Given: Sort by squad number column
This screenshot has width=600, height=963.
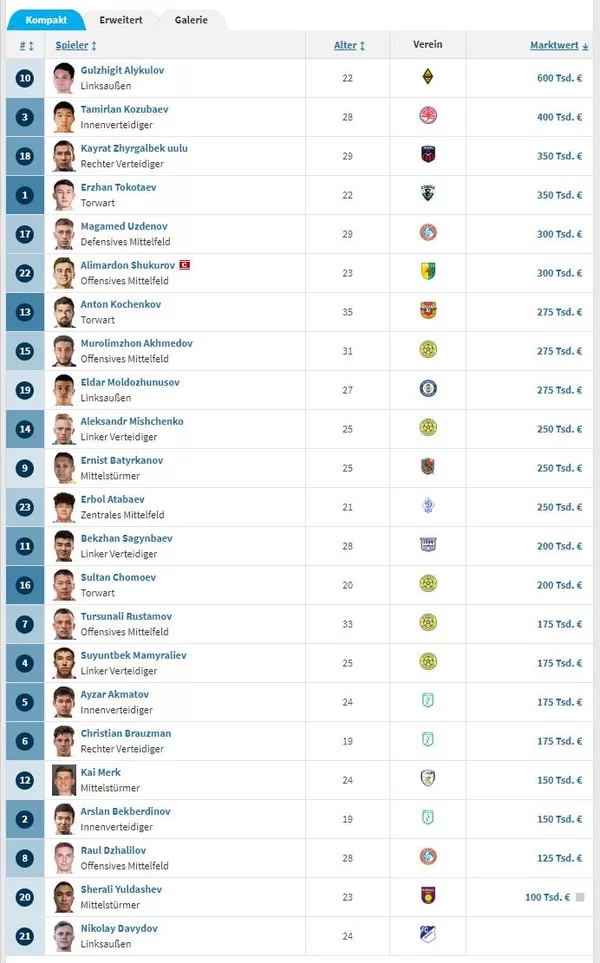Looking at the screenshot, I should coord(25,46).
